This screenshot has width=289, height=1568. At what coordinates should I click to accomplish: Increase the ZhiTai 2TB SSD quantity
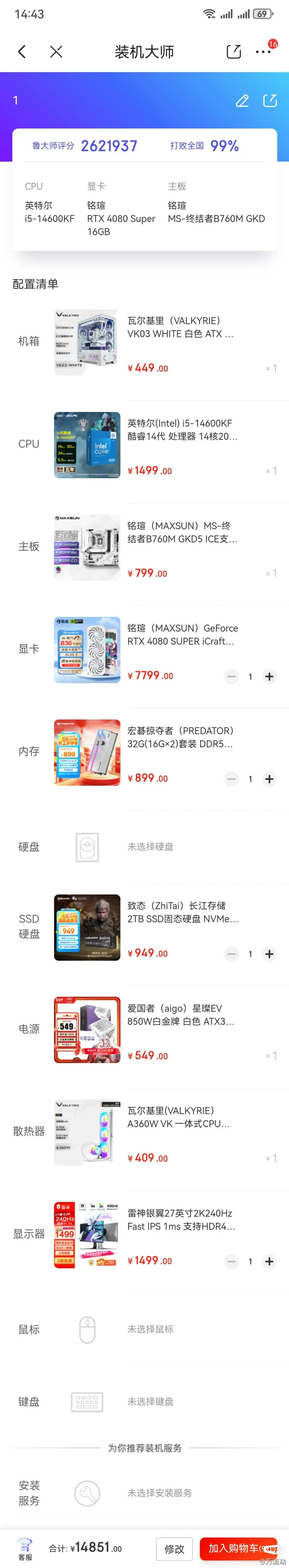[x=269, y=954]
